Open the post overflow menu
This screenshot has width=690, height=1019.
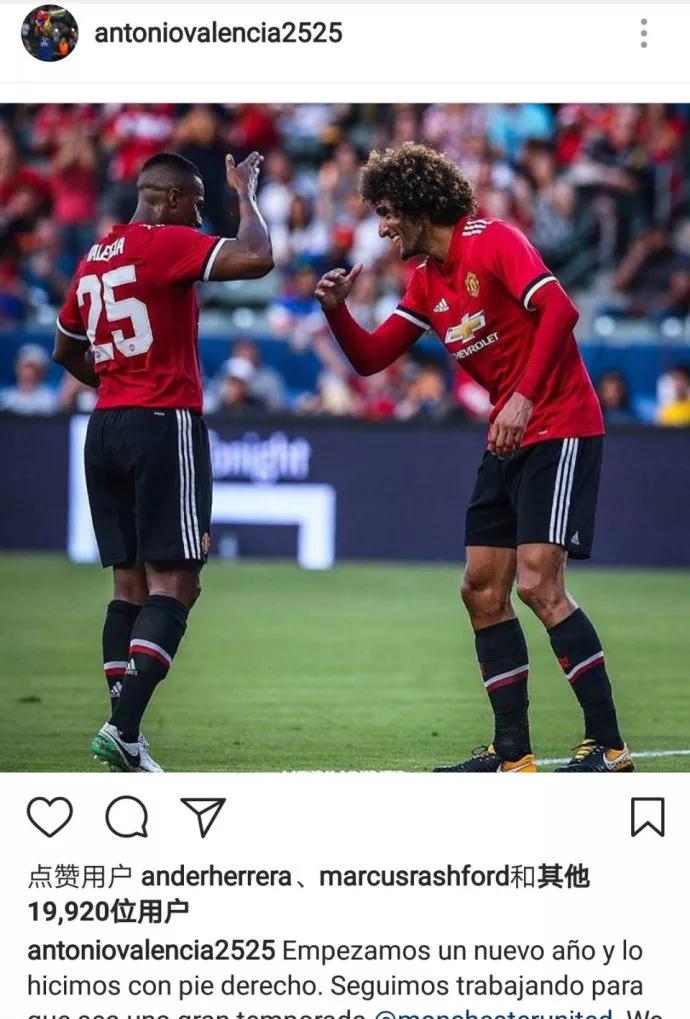(643, 33)
